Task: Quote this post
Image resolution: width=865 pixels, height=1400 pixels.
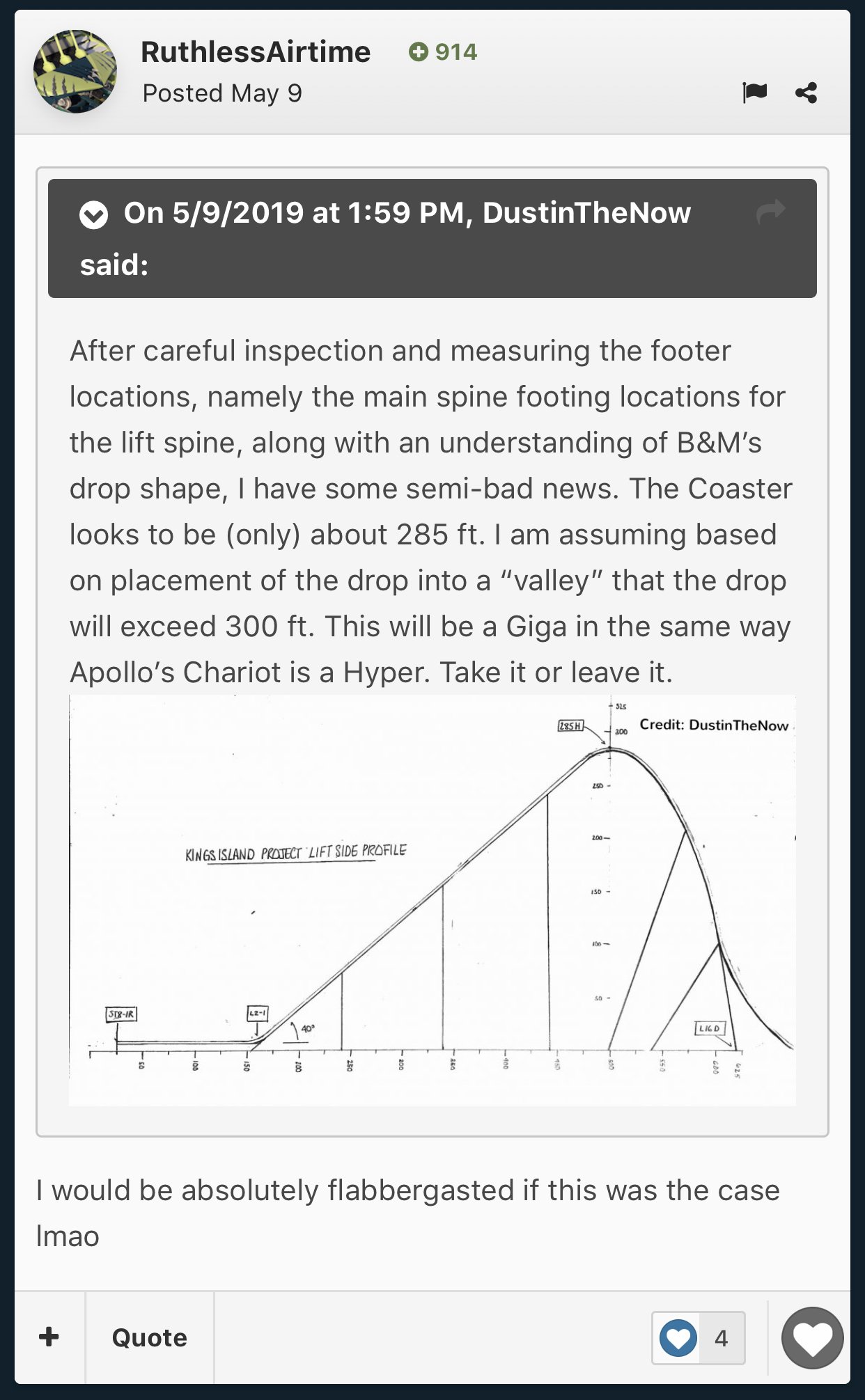Action: tap(150, 1337)
